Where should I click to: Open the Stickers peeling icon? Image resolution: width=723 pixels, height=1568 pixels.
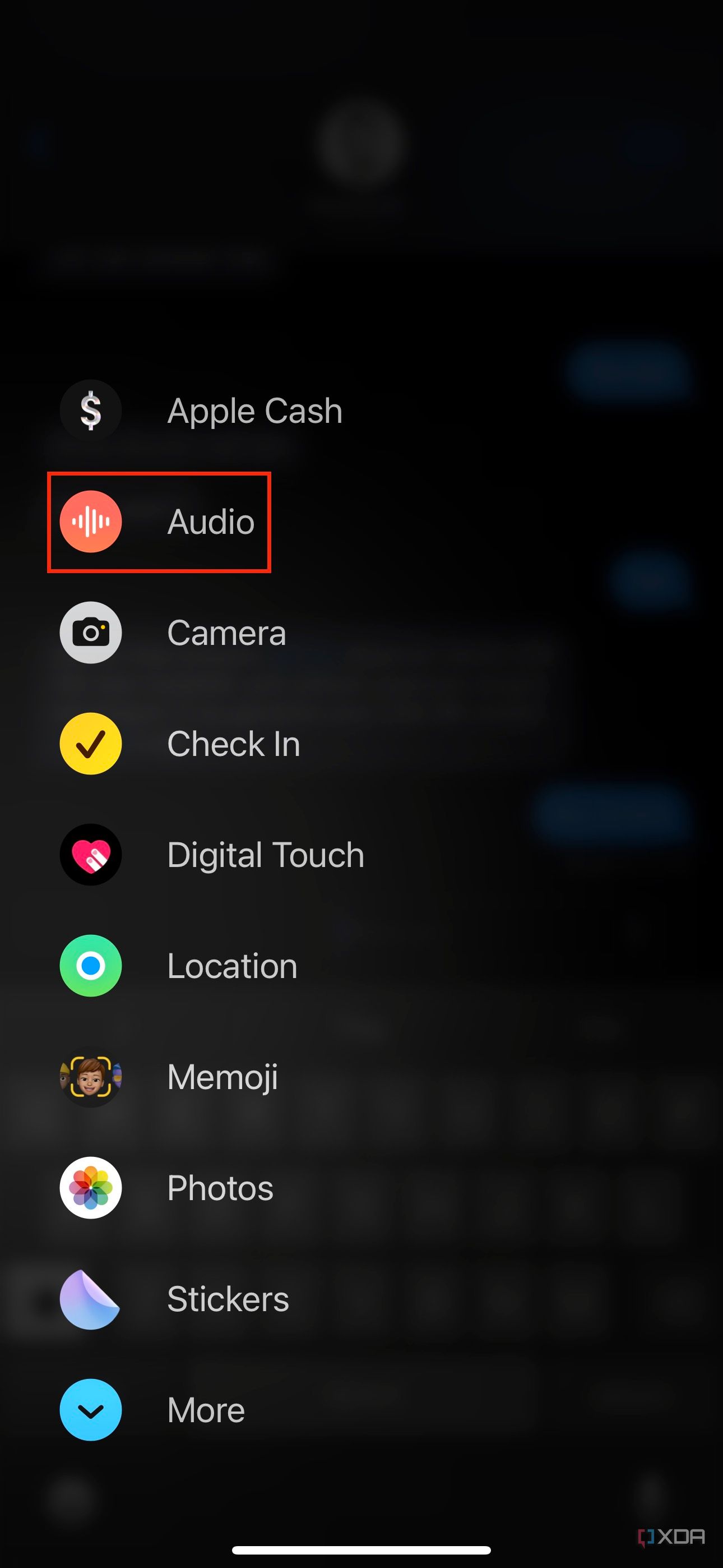pyautogui.click(x=90, y=1299)
